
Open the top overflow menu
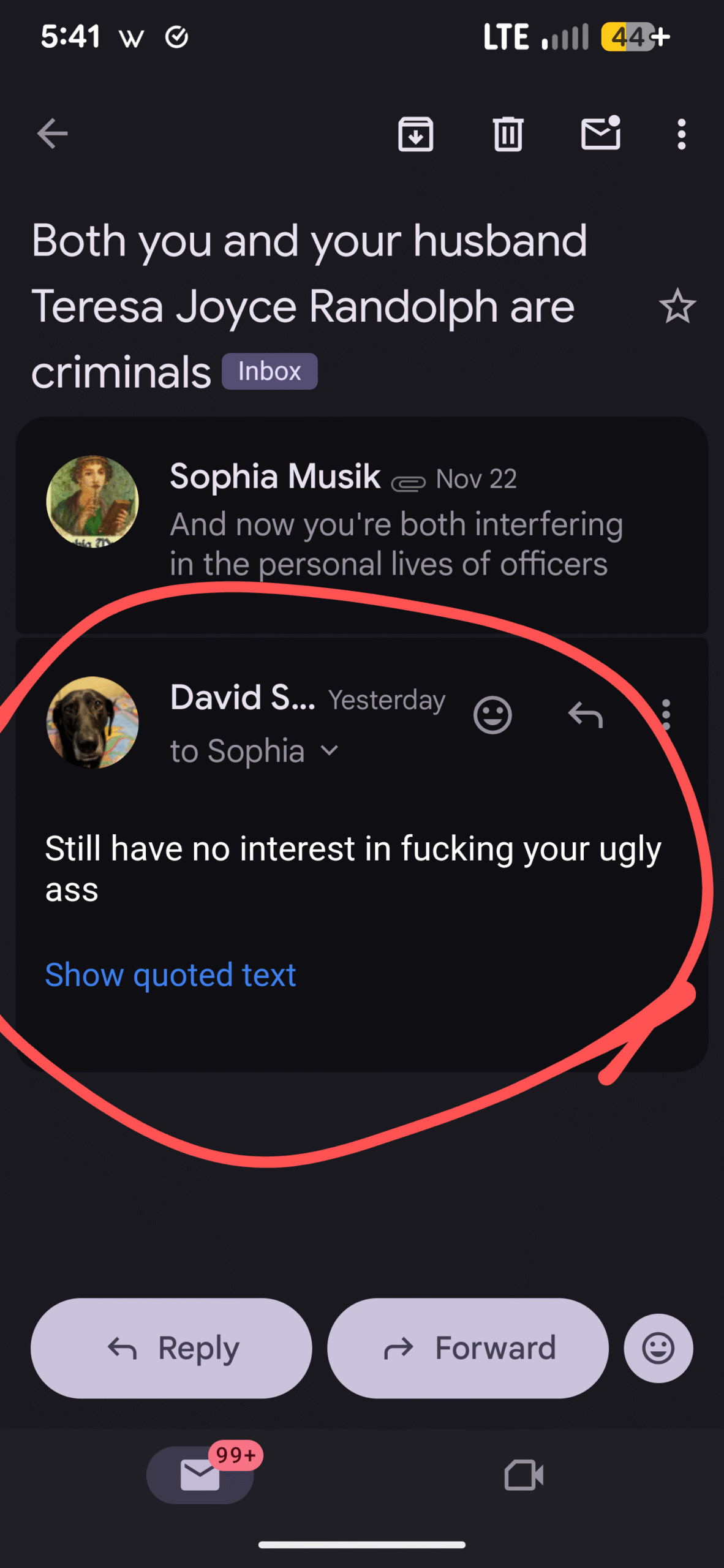681,134
